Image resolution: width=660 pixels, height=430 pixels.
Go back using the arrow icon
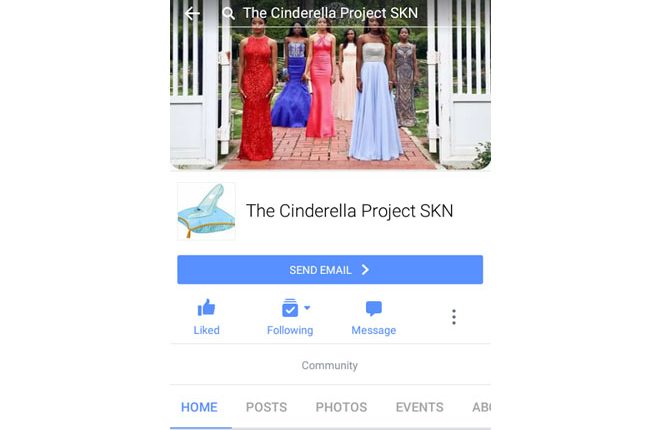click(192, 14)
